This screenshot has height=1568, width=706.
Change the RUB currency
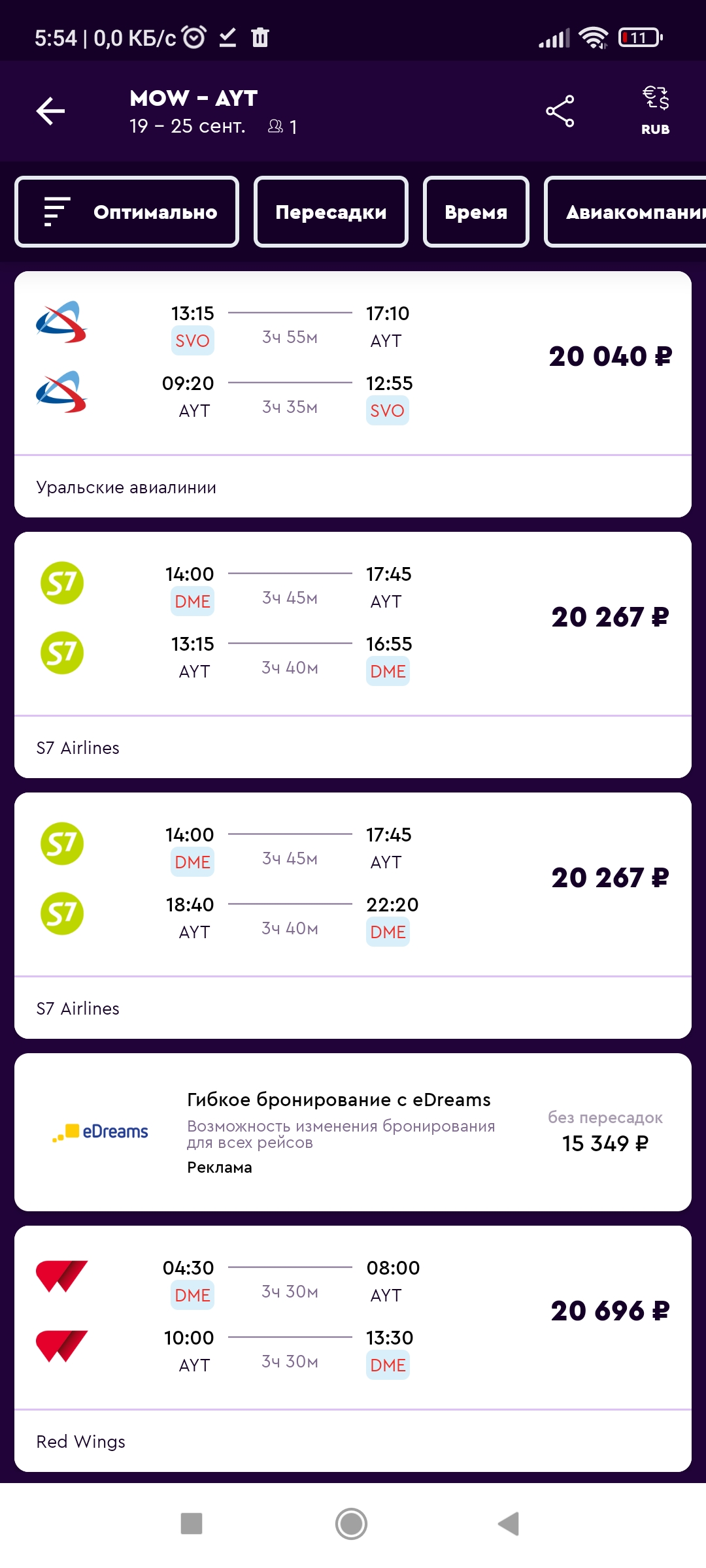click(655, 110)
